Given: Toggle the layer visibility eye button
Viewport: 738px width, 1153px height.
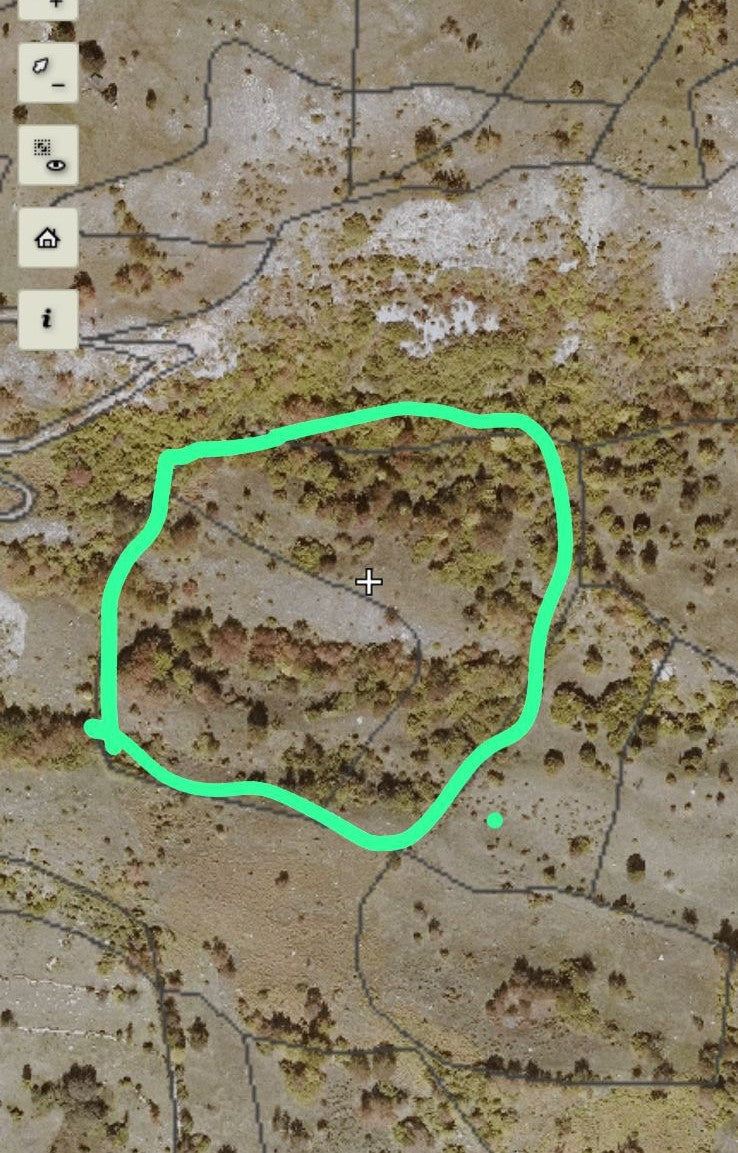Looking at the screenshot, I should (48, 155).
